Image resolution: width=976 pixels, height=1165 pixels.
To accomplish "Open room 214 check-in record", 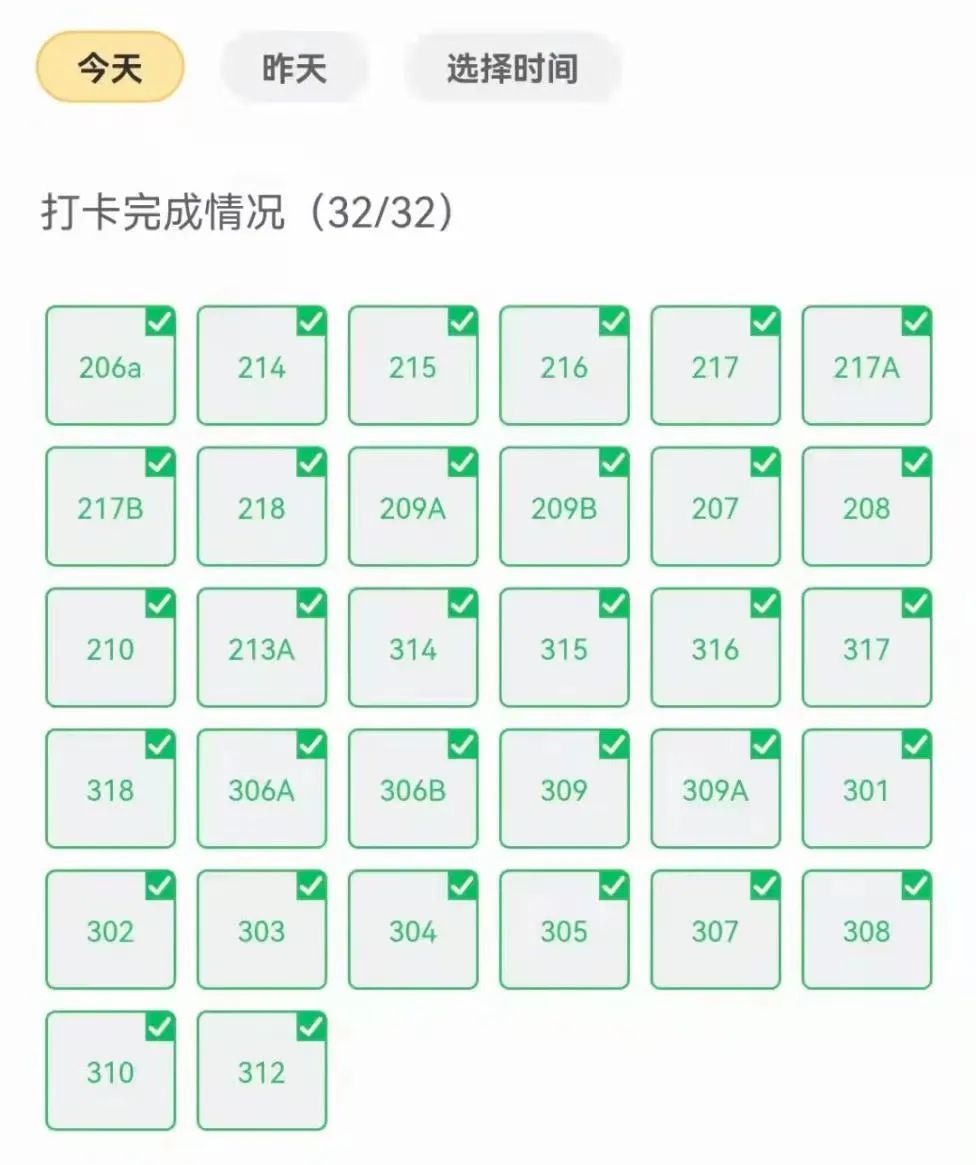I will point(262,367).
